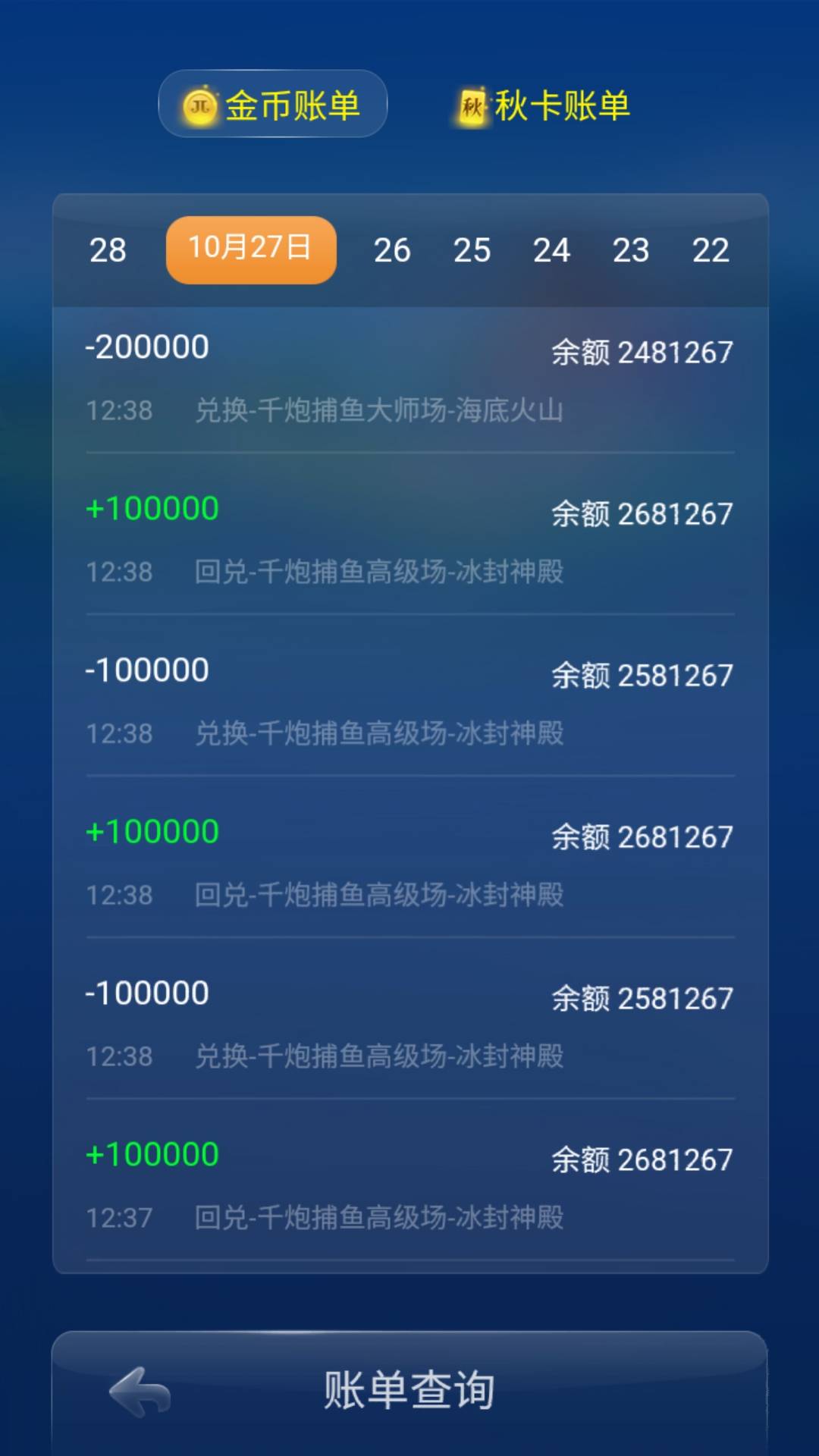Click balance 余额 2481267 on top record
The width and height of the screenshot is (819, 1456).
pos(642,351)
